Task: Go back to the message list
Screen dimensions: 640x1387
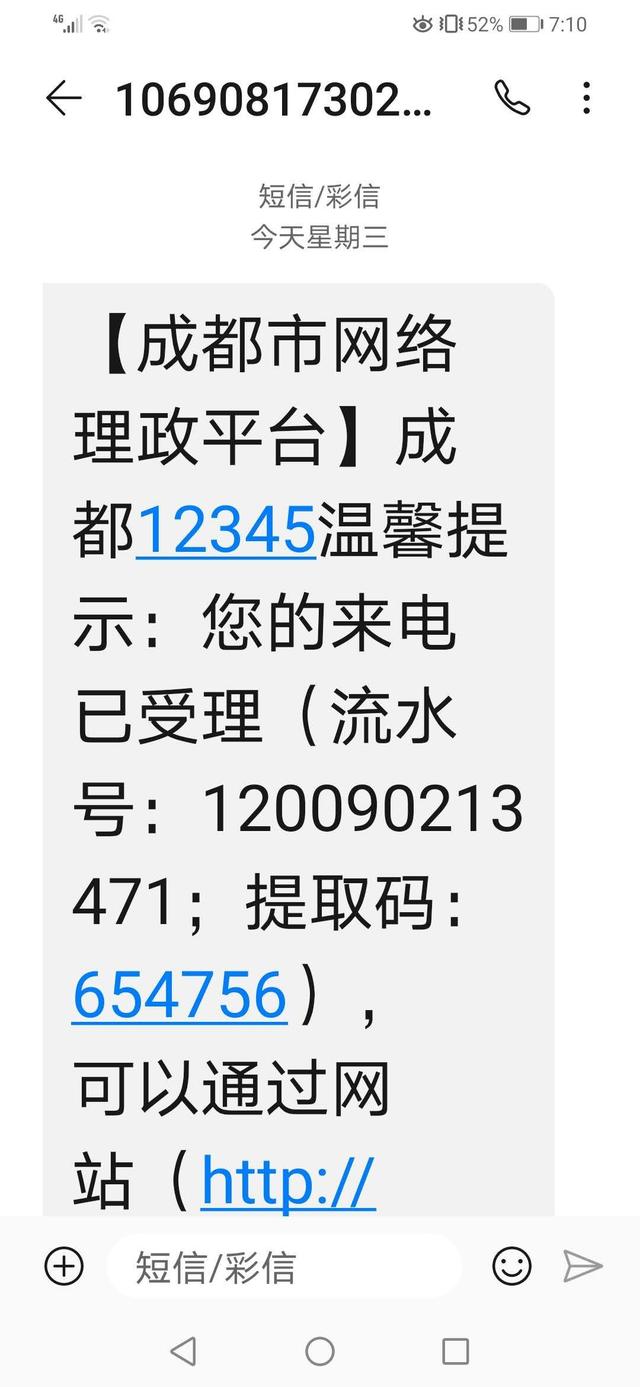Action: (x=63, y=98)
